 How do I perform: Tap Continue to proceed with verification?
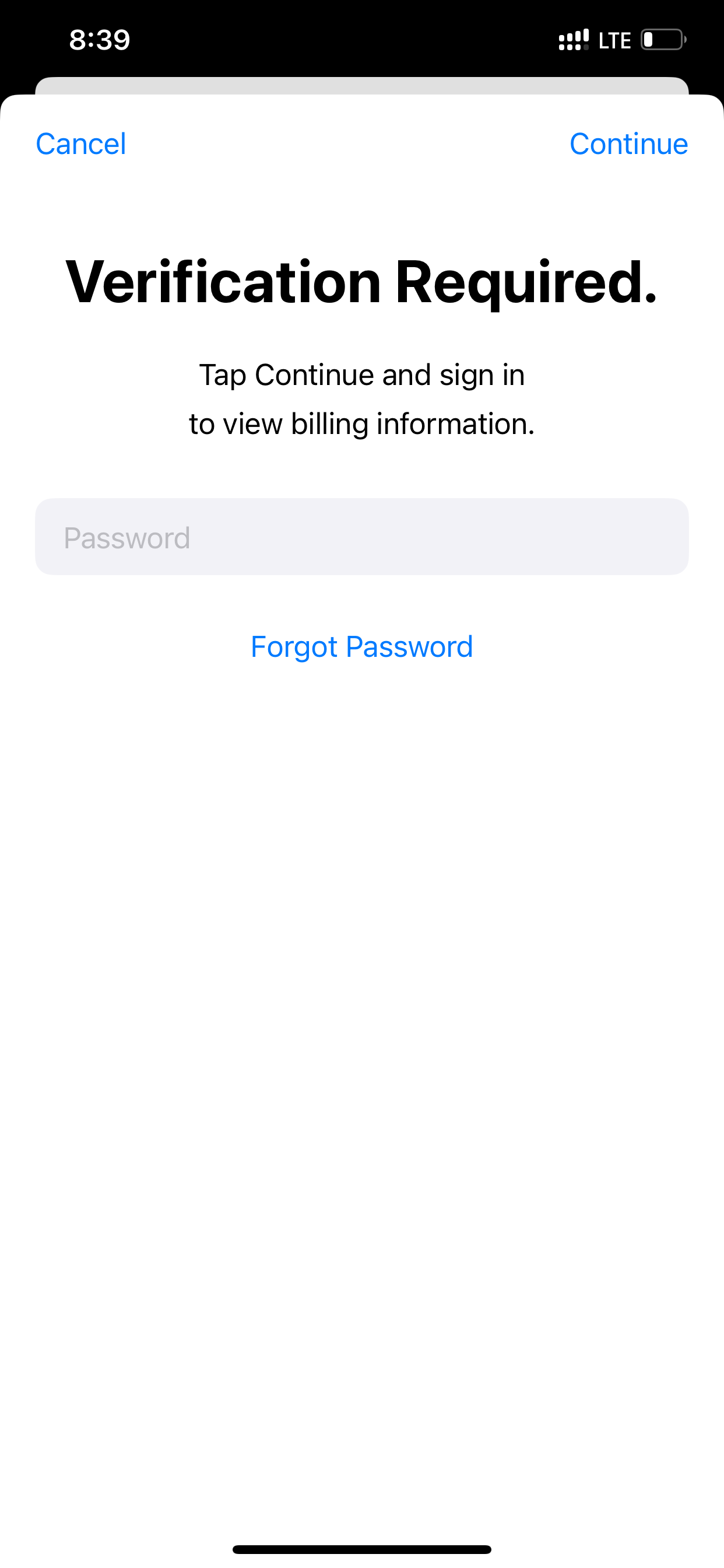[x=628, y=144]
